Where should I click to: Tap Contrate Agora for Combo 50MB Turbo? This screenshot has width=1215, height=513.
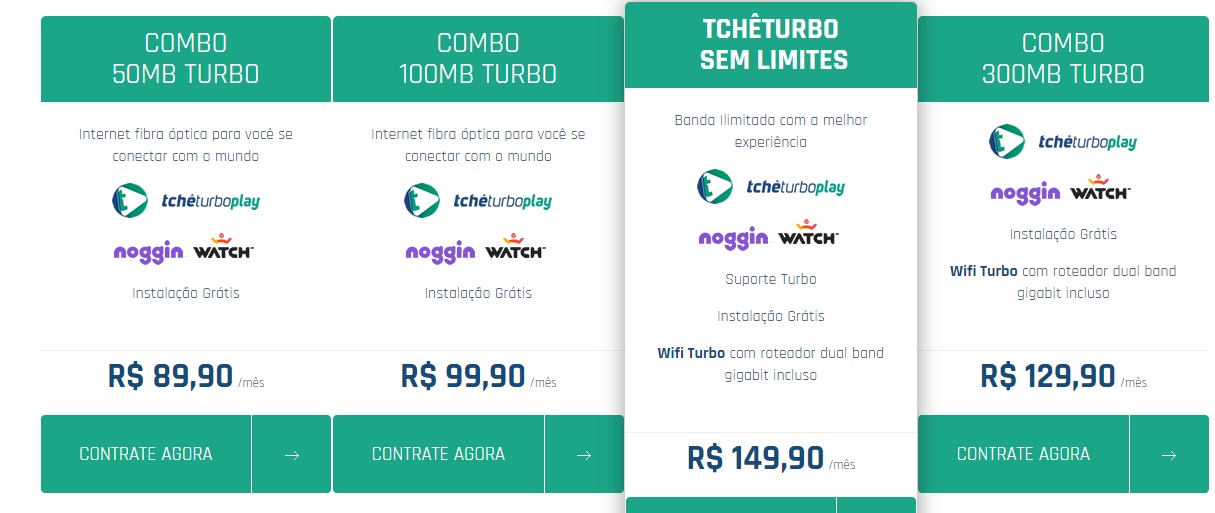pyautogui.click(x=146, y=454)
